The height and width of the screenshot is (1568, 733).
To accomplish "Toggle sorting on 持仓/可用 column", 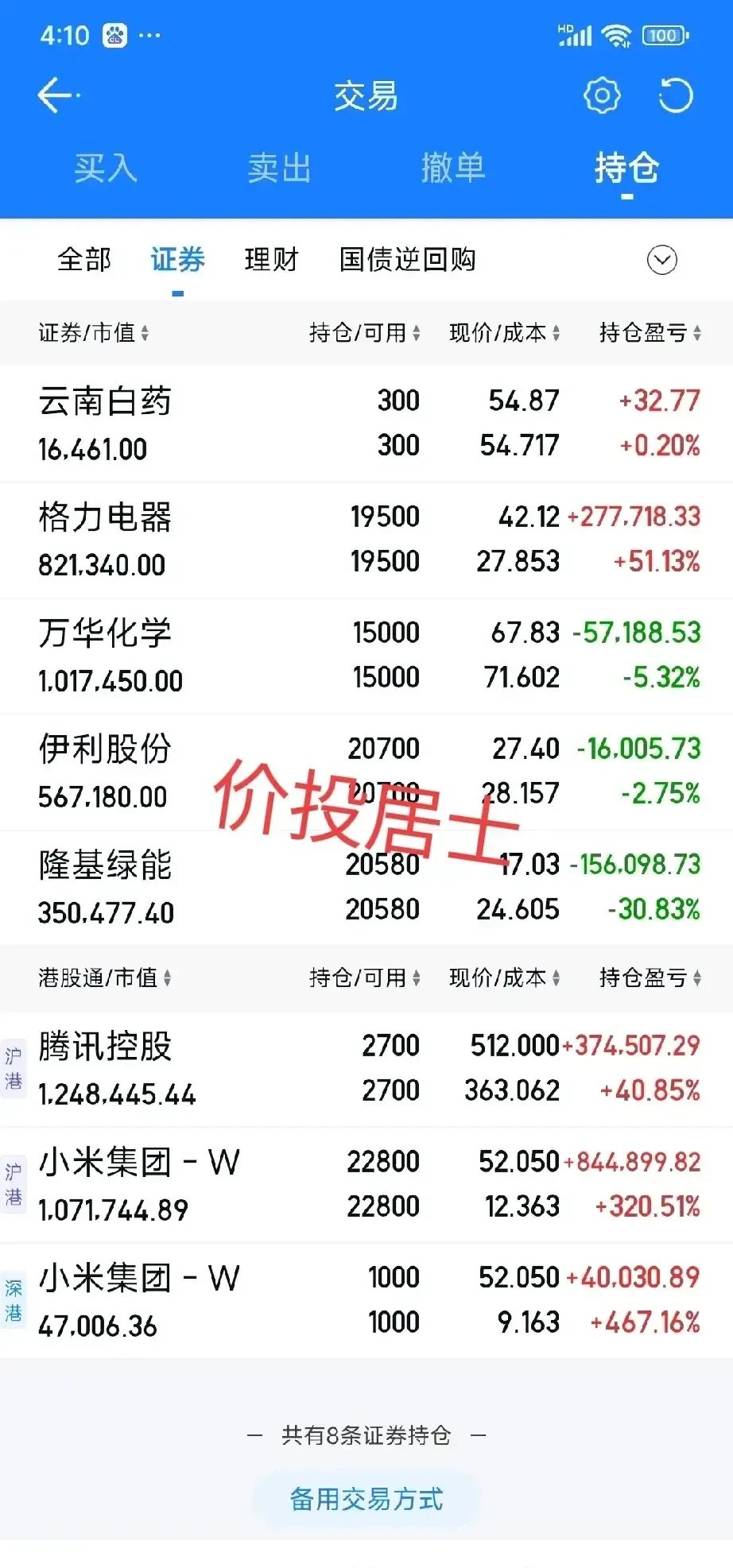I will click(x=366, y=333).
